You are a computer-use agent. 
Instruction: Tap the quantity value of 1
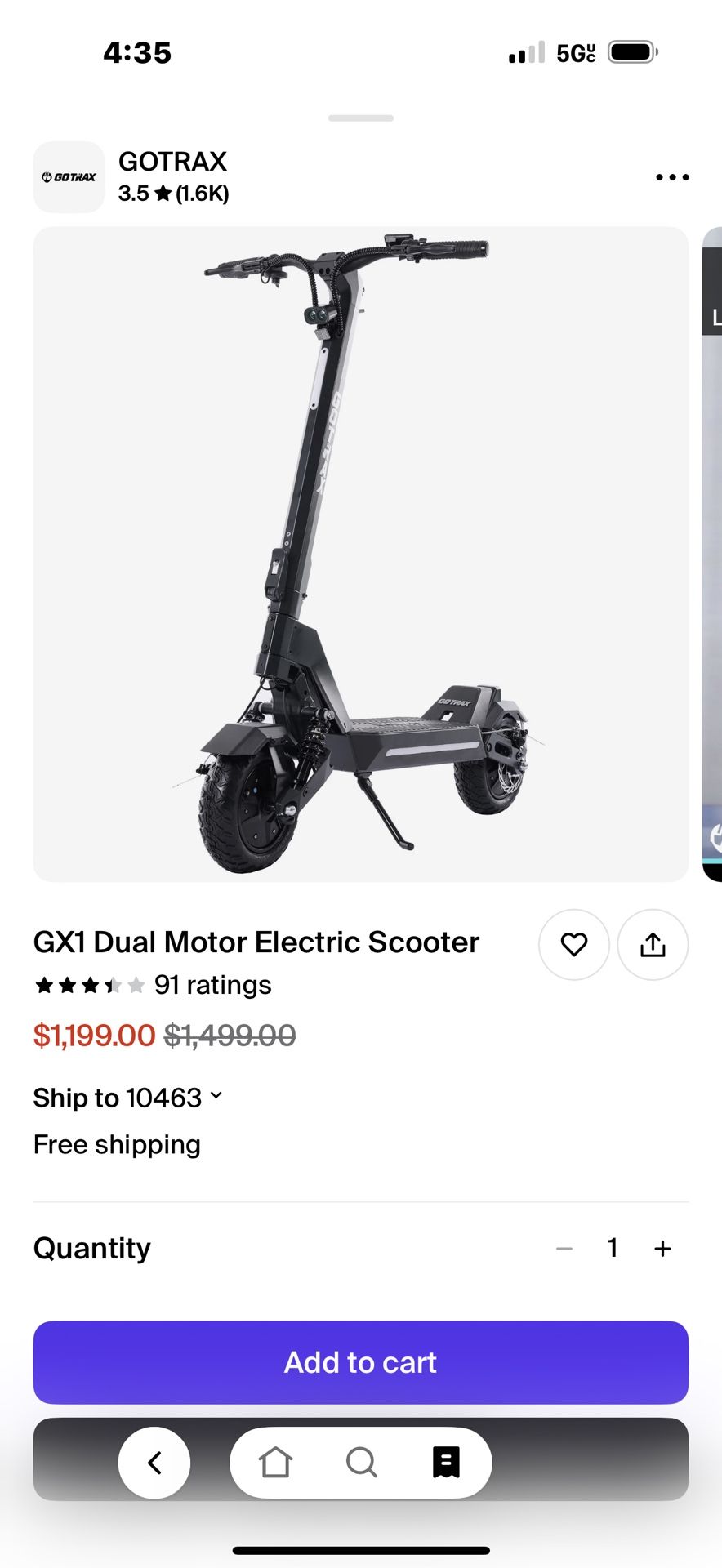click(x=613, y=1247)
